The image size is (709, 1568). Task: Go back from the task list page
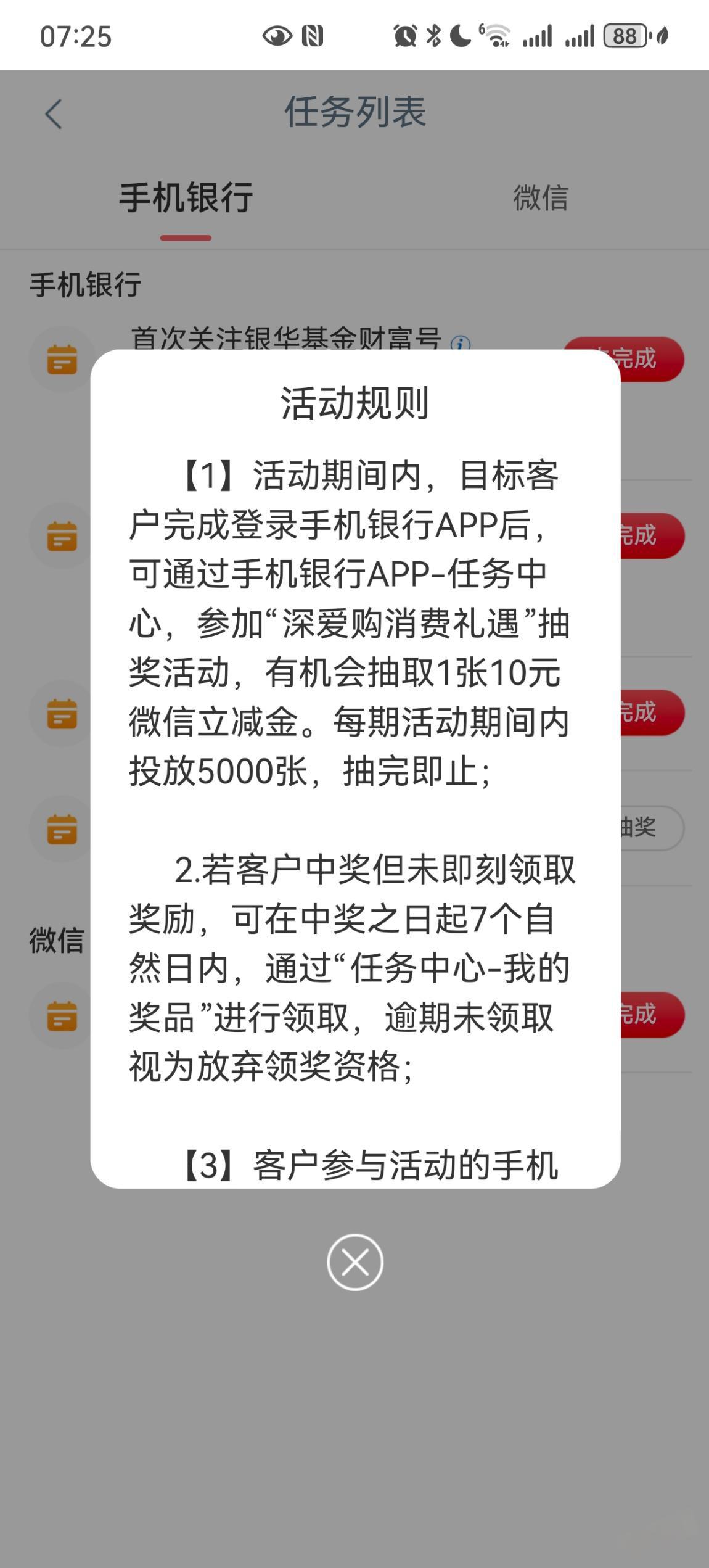pos(54,114)
